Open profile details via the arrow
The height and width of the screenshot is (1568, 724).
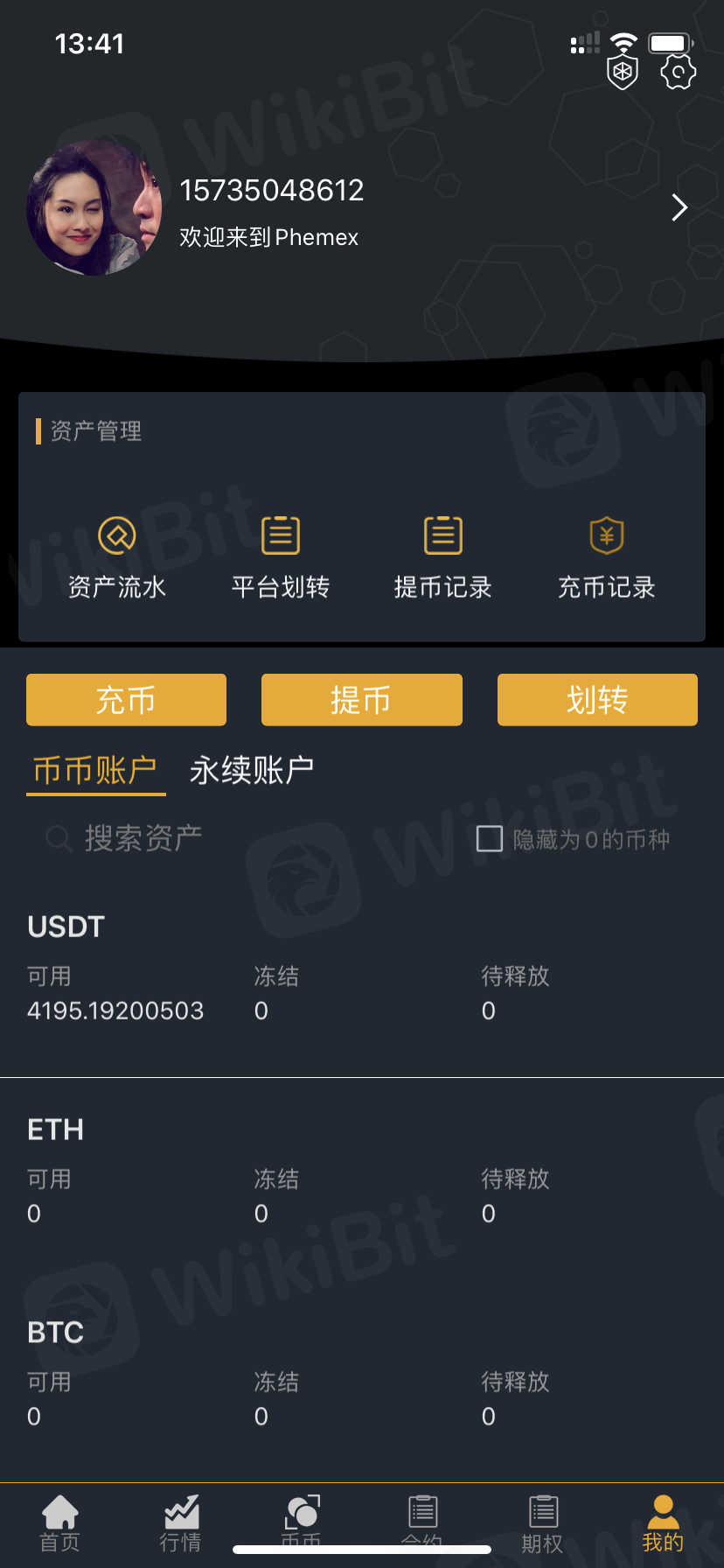pyautogui.click(x=679, y=207)
